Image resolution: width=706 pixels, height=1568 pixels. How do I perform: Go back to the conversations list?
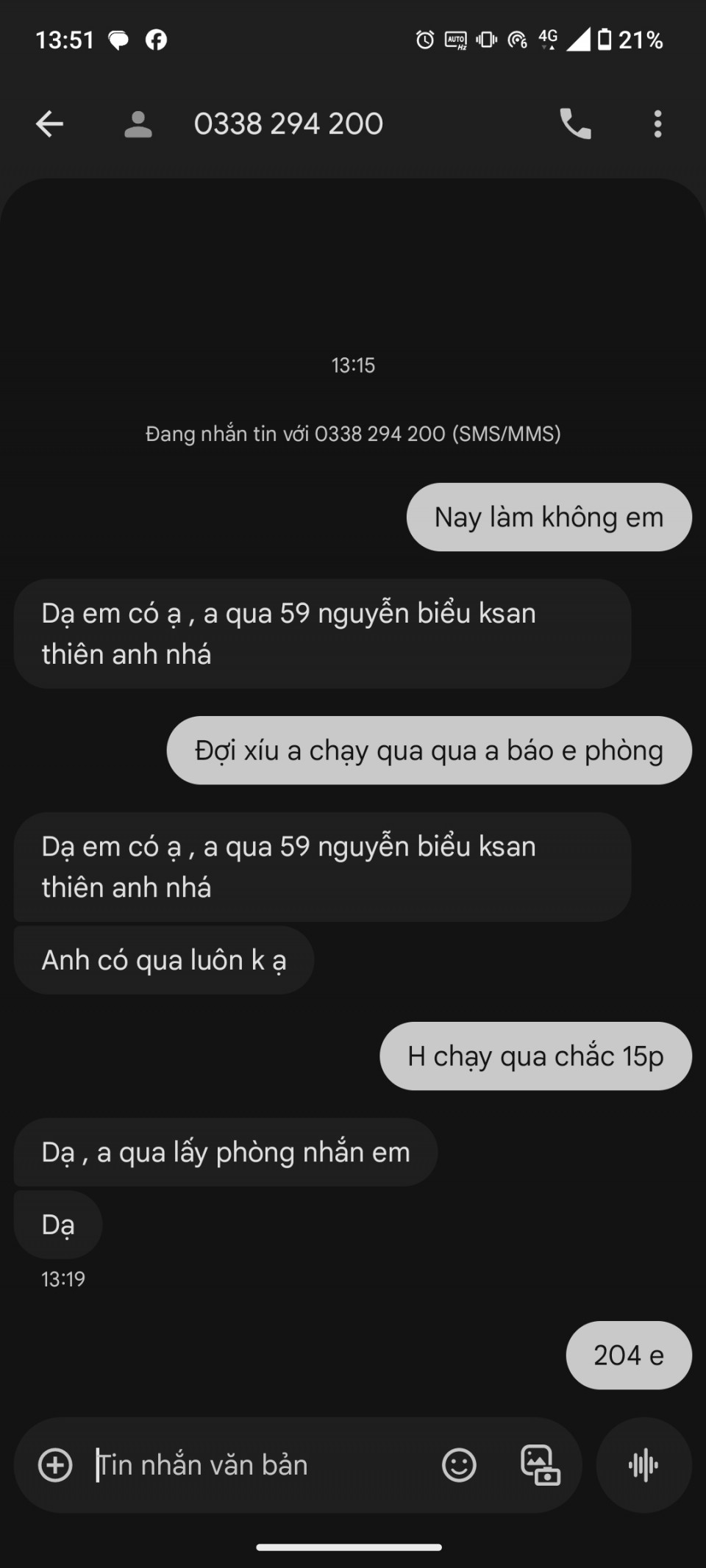coord(49,123)
